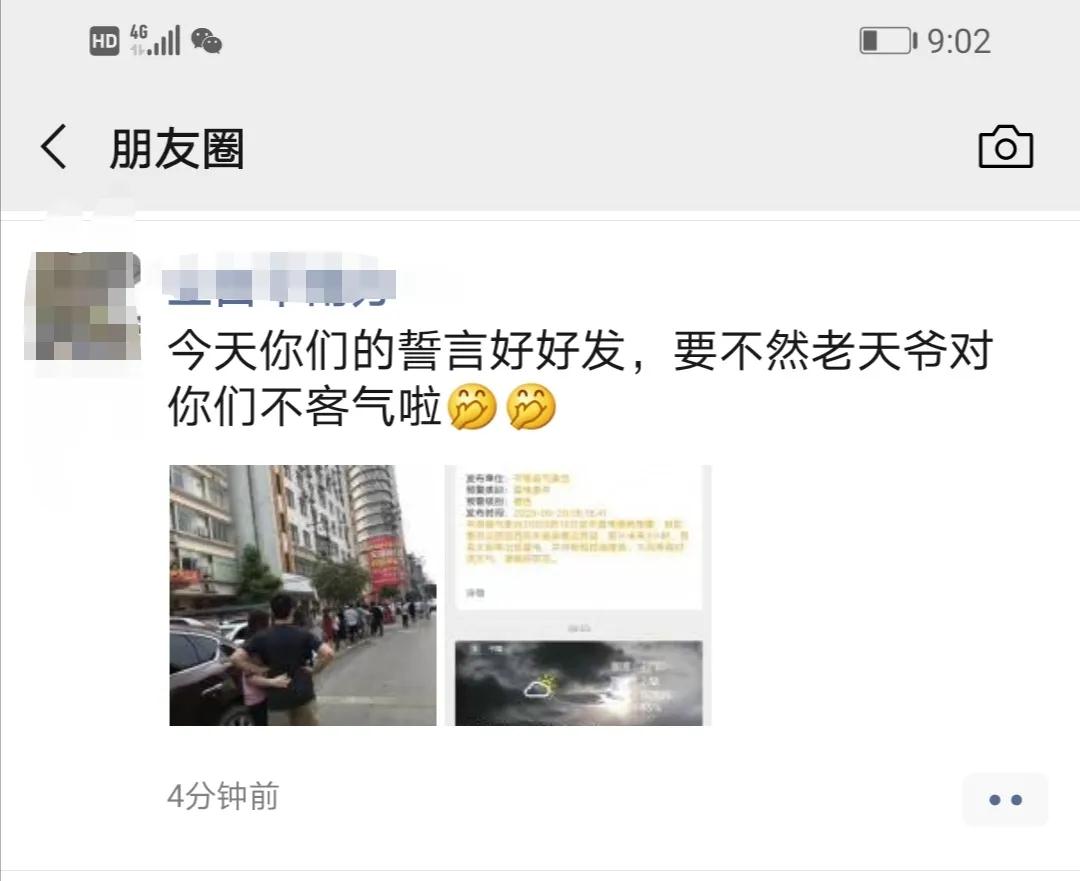Go back from 朋友圈
This screenshot has height=881, width=1080.
[x=54, y=148]
